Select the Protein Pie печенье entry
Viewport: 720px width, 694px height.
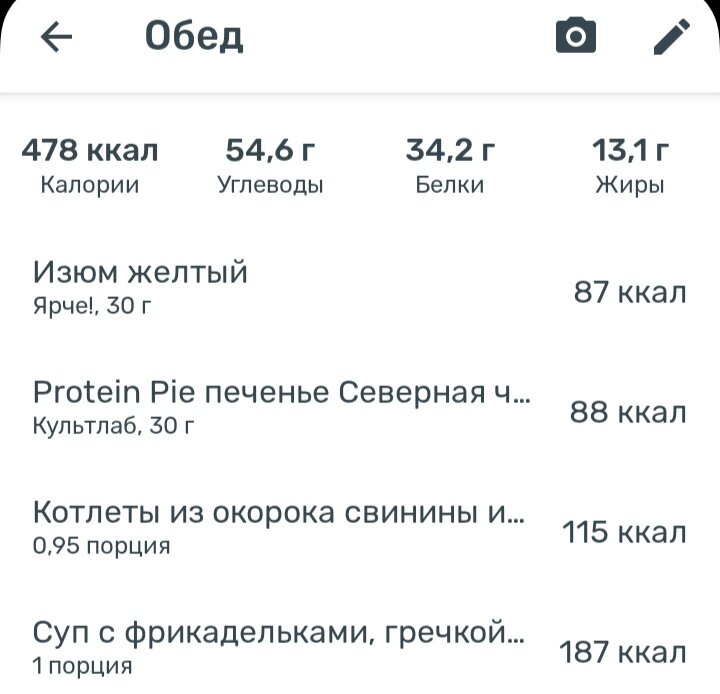tap(360, 408)
